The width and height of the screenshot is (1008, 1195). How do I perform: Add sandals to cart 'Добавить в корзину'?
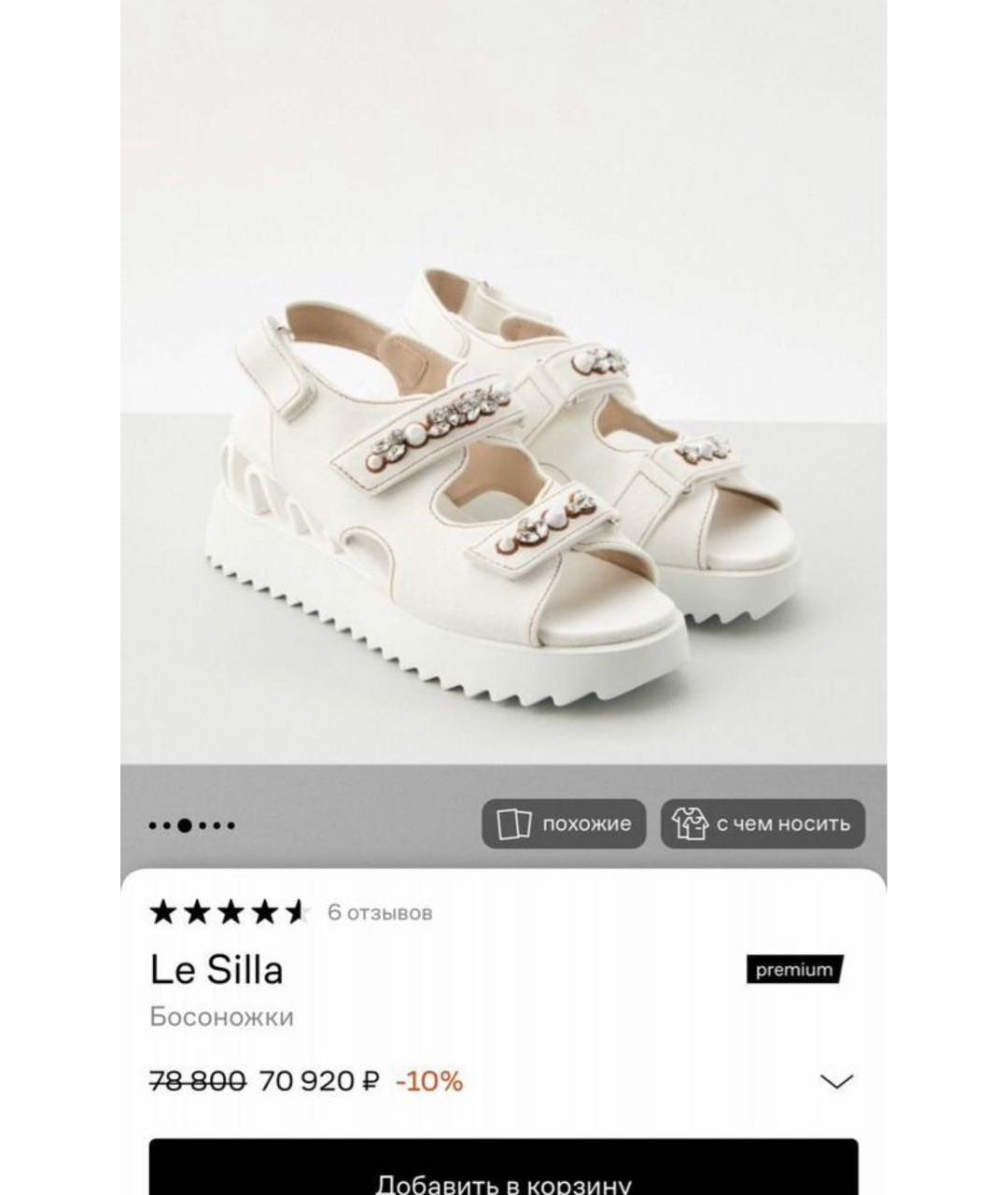pyautogui.click(x=503, y=1171)
